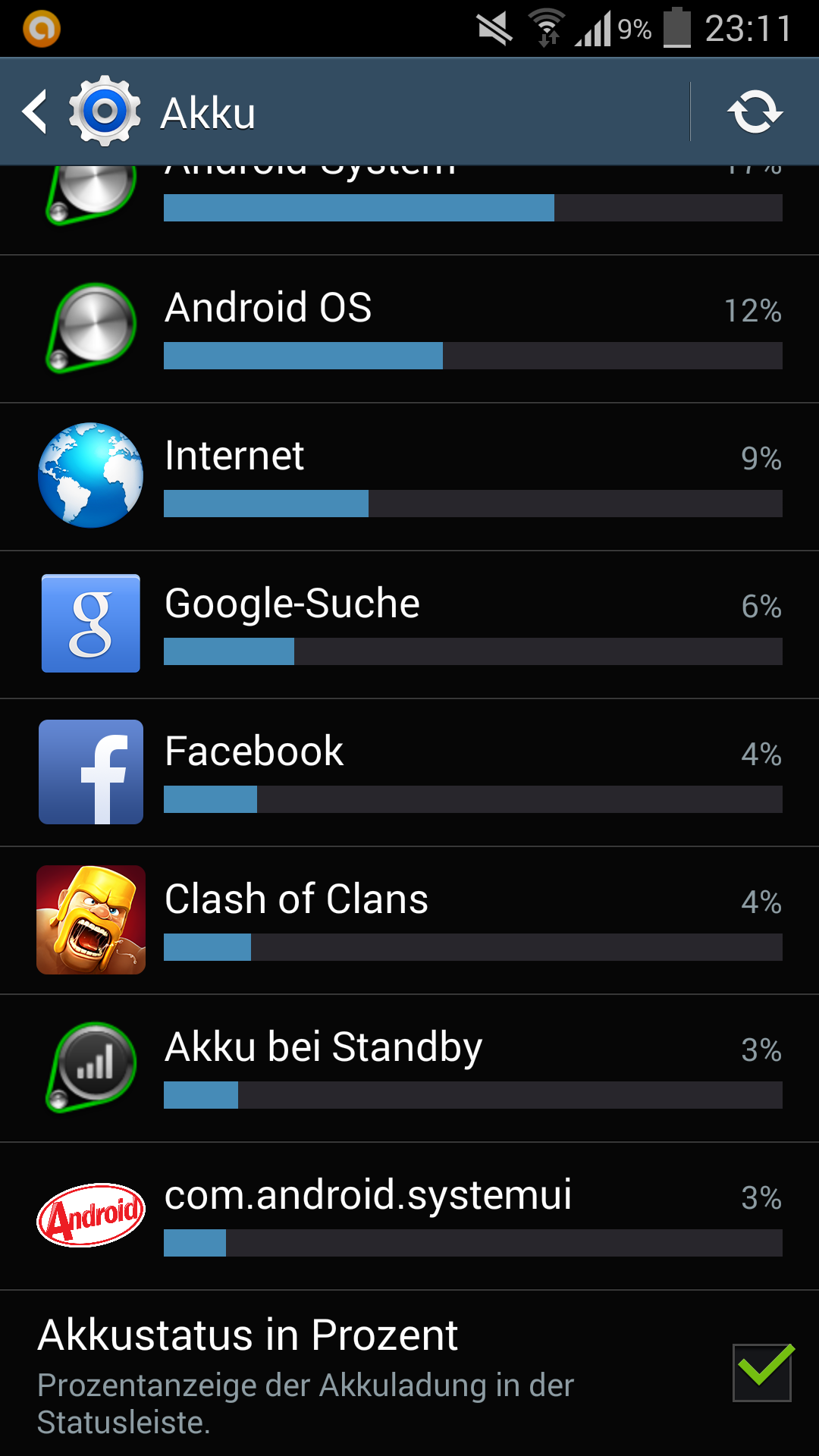The height and width of the screenshot is (1456, 819).
Task: Open Android OS battery details
Action: (x=409, y=328)
